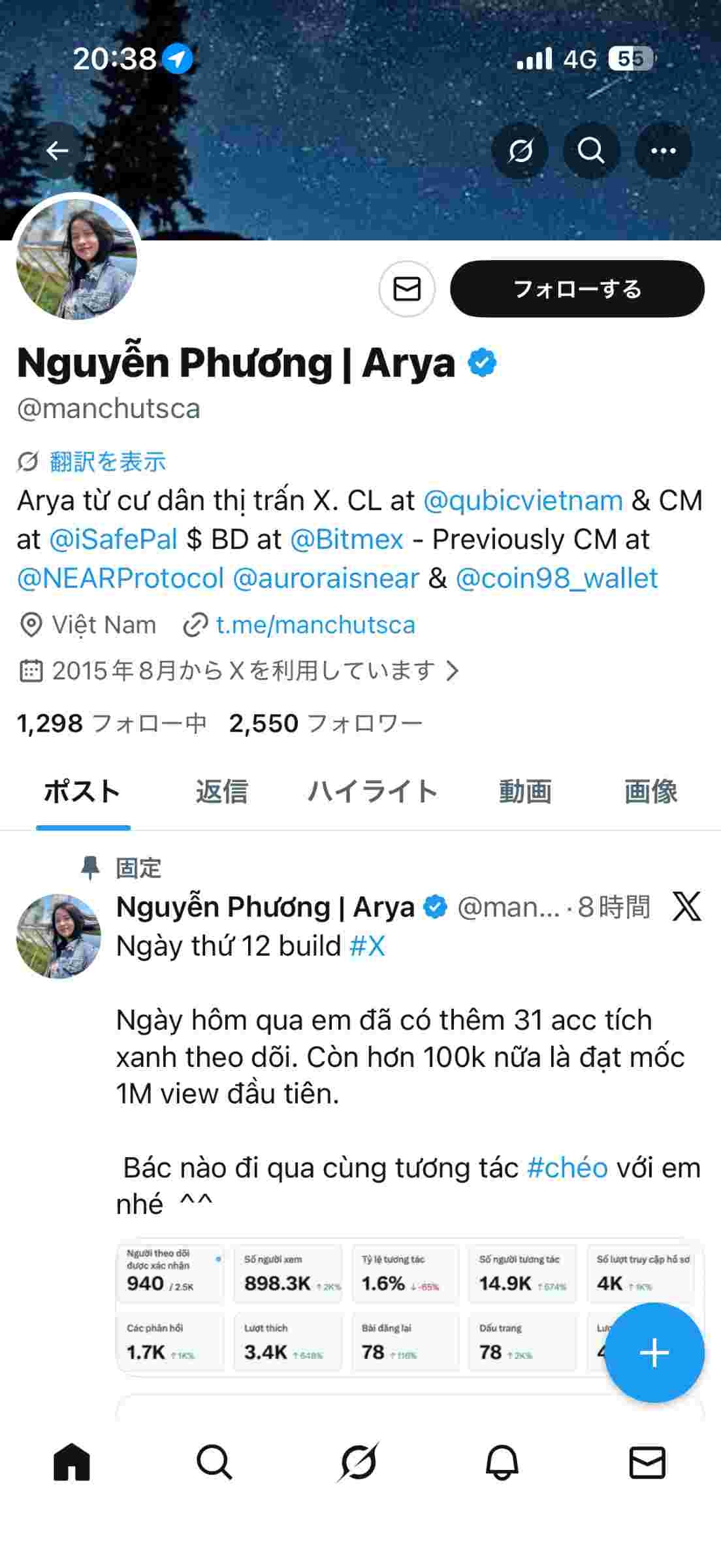Switch to the ハイライト tab

pyautogui.click(x=372, y=792)
